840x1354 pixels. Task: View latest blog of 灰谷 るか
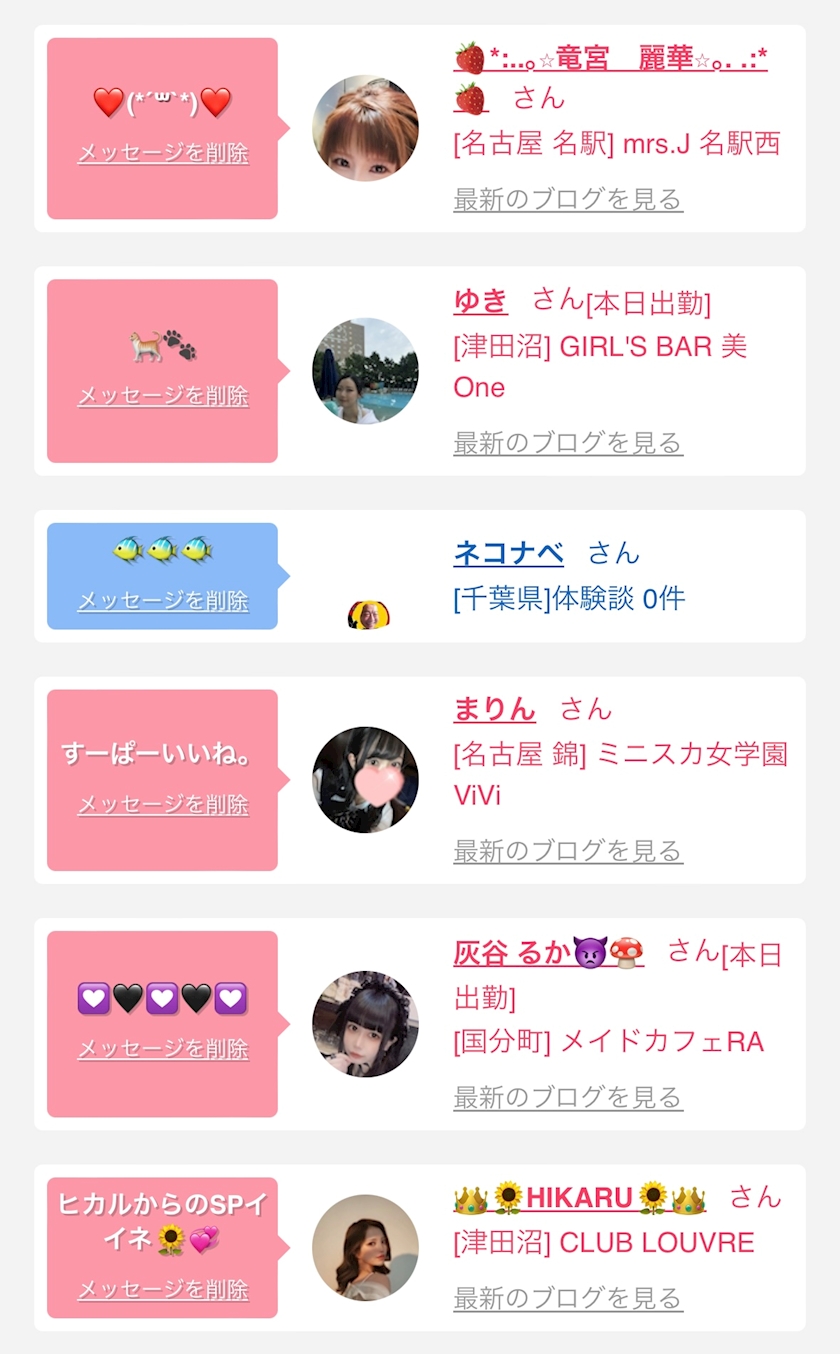click(568, 1097)
